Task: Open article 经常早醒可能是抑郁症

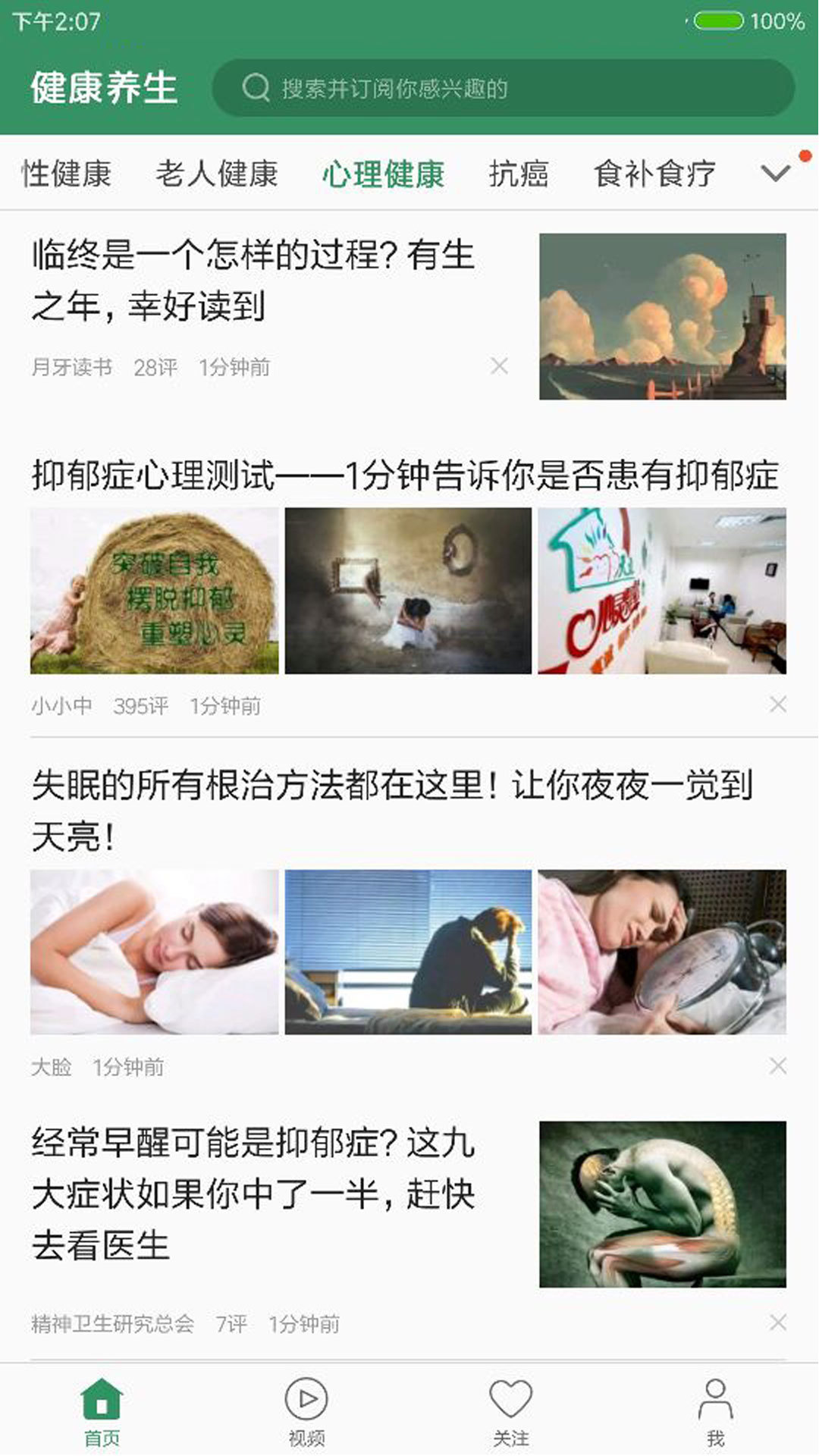Action: coord(254,1194)
